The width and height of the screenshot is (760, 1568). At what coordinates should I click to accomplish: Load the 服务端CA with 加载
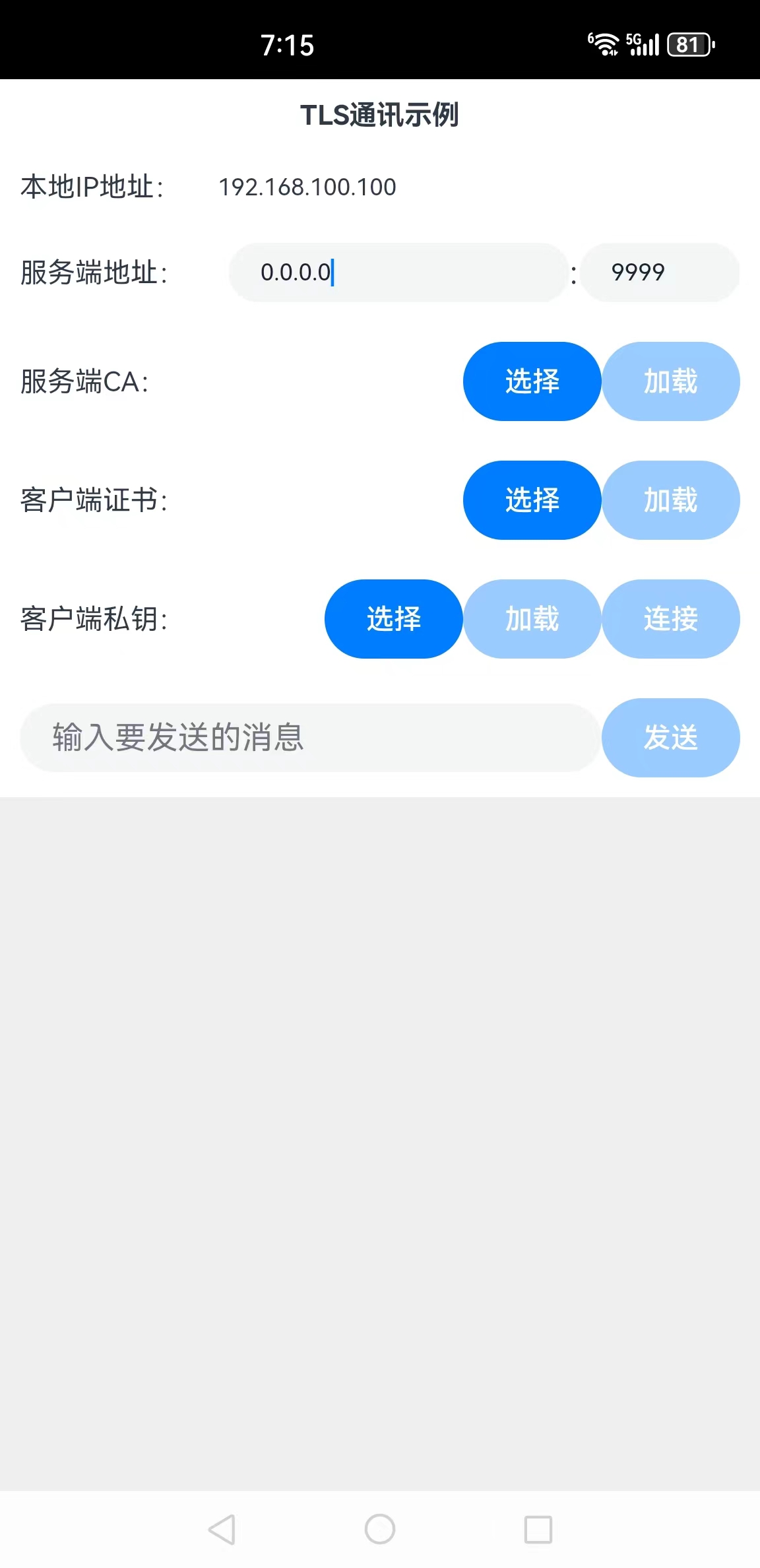pyautogui.click(x=670, y=381)
